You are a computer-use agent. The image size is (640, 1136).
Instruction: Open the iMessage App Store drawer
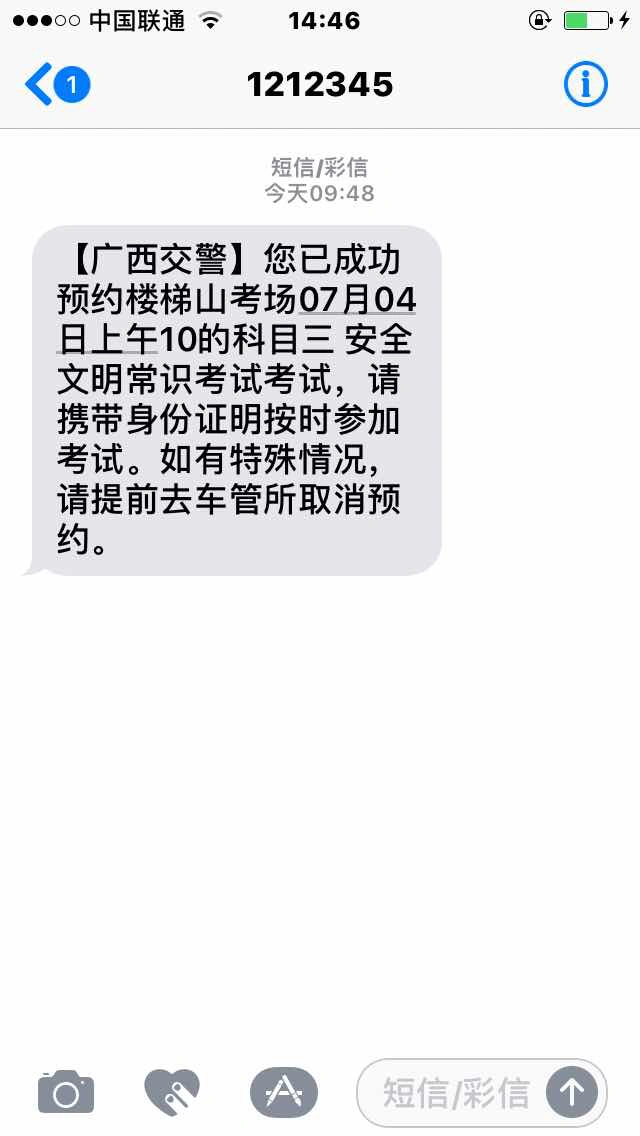point(283,1093)
